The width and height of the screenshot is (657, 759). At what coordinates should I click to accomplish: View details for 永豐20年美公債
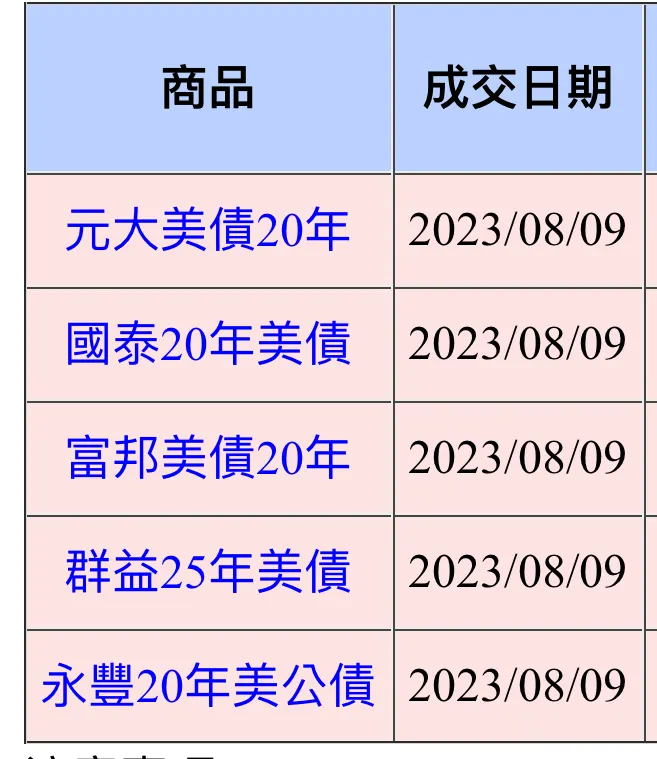pyautogui.click(x=208, y=685)
